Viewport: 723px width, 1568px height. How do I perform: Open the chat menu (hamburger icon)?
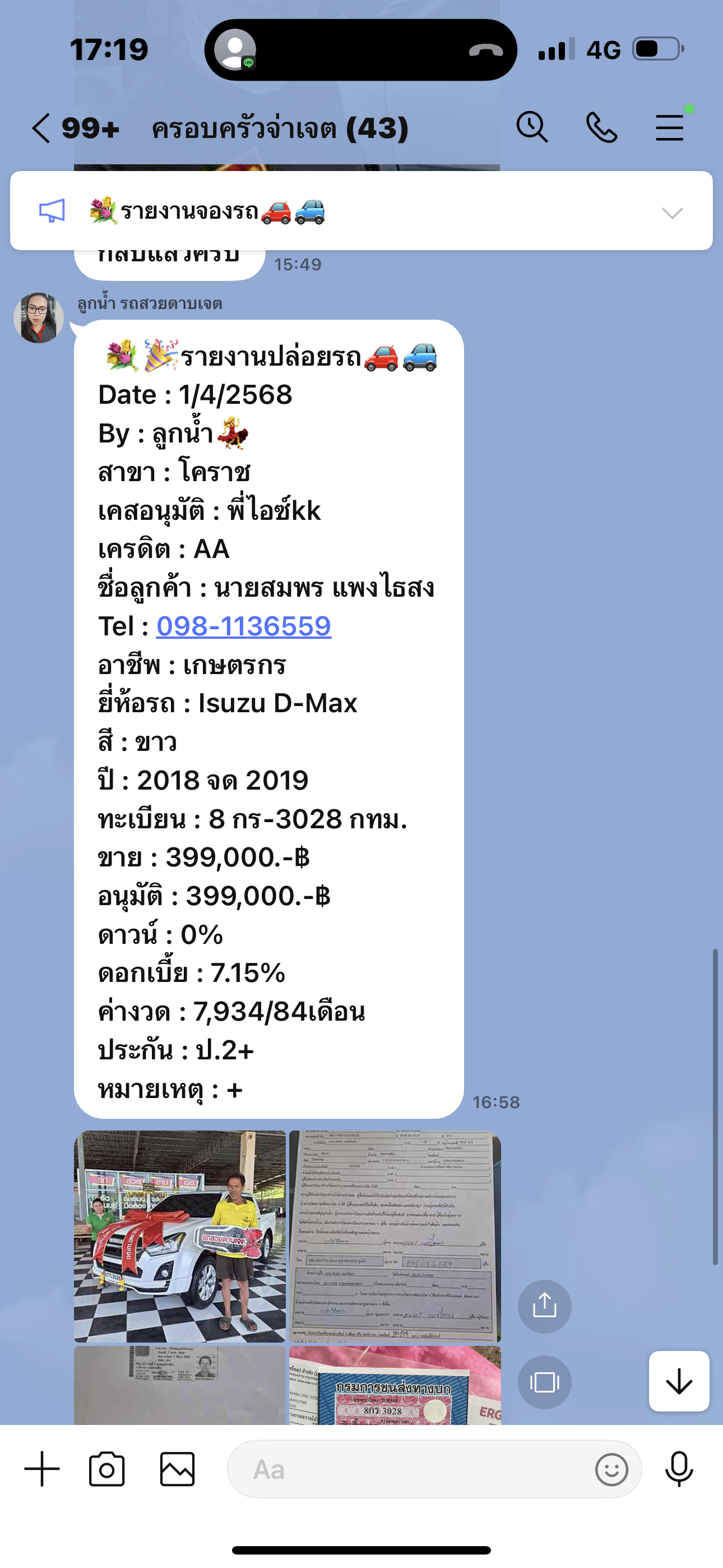tap(669, 128)
